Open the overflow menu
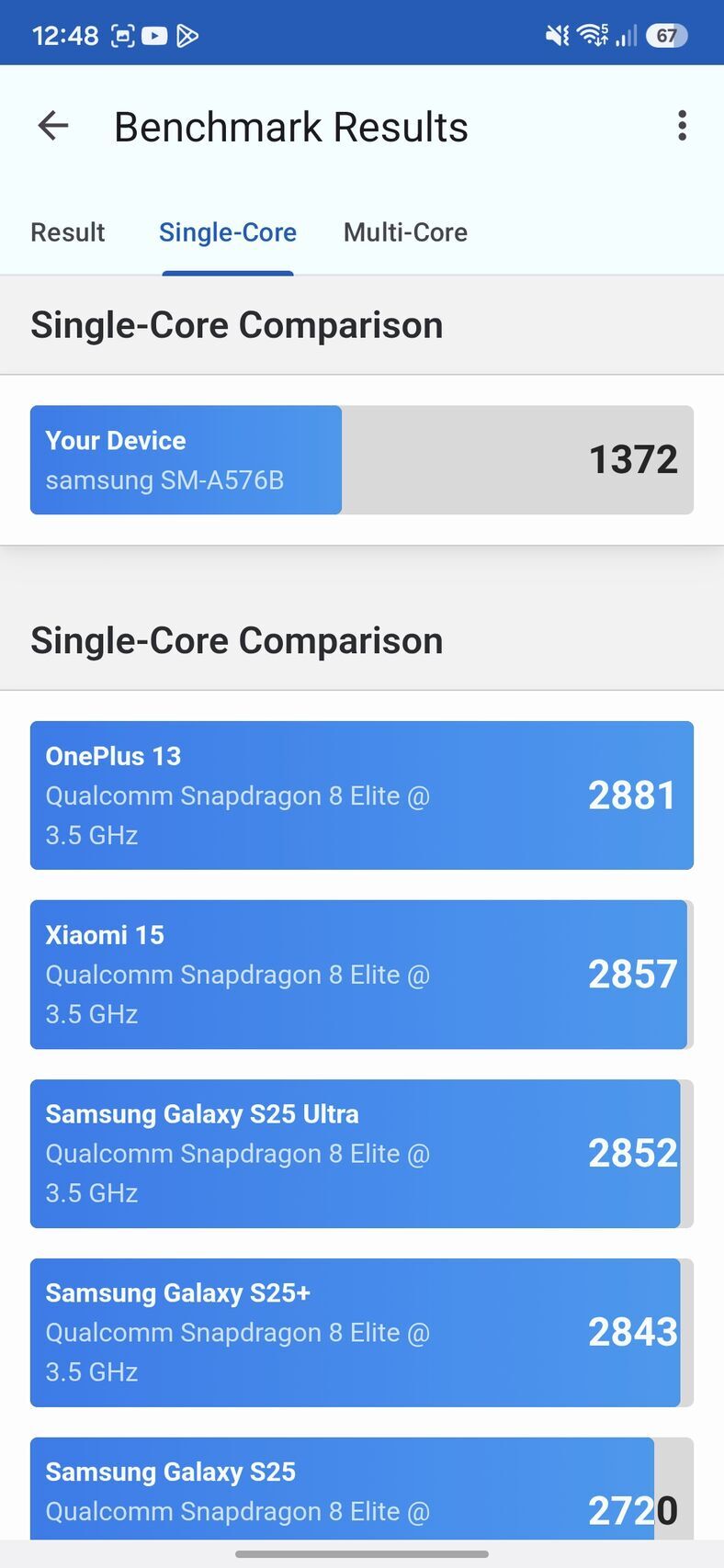The width and height of the screenshot is (724, 1568). (x=682, y=126)
